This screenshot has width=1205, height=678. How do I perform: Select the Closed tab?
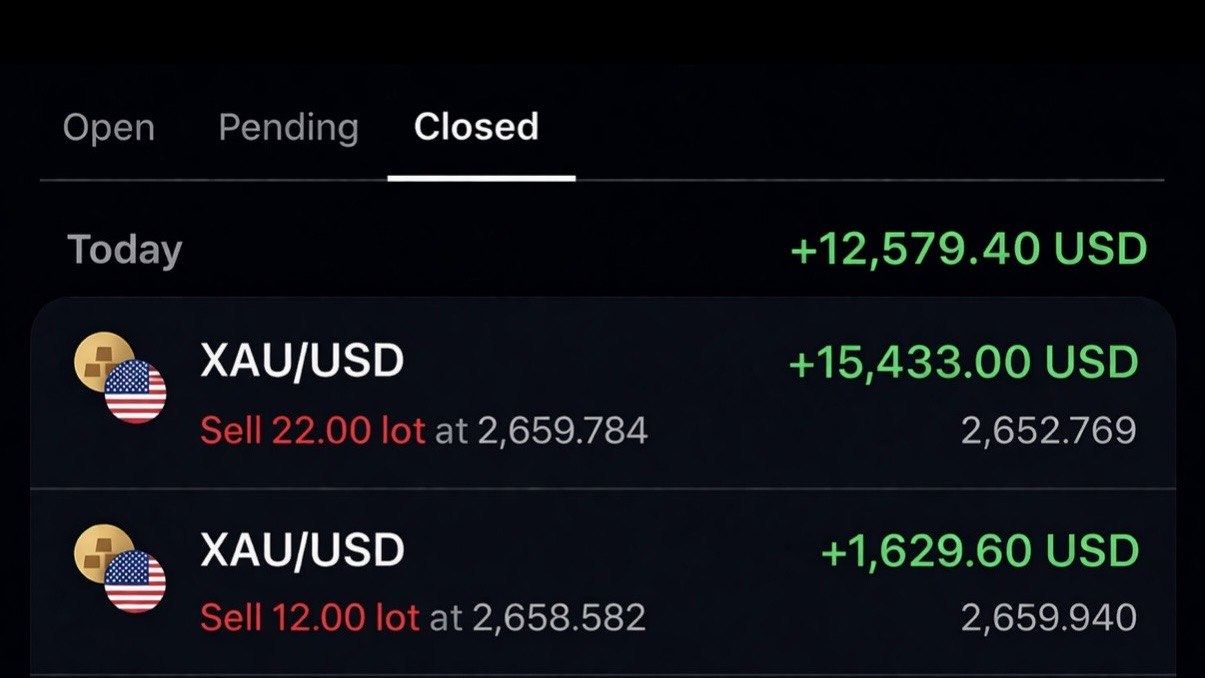point(477,127)
